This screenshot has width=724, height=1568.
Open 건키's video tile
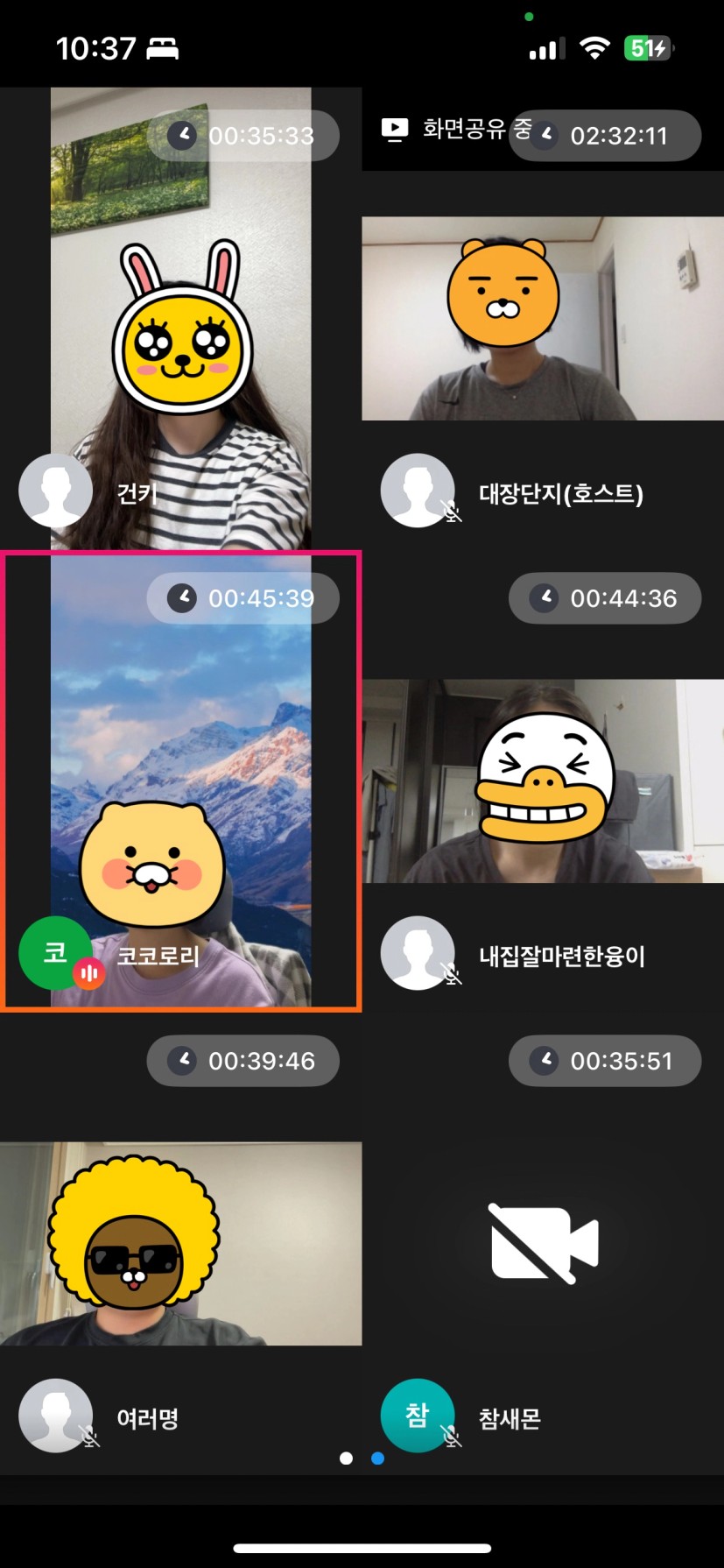tap(180, 318)
